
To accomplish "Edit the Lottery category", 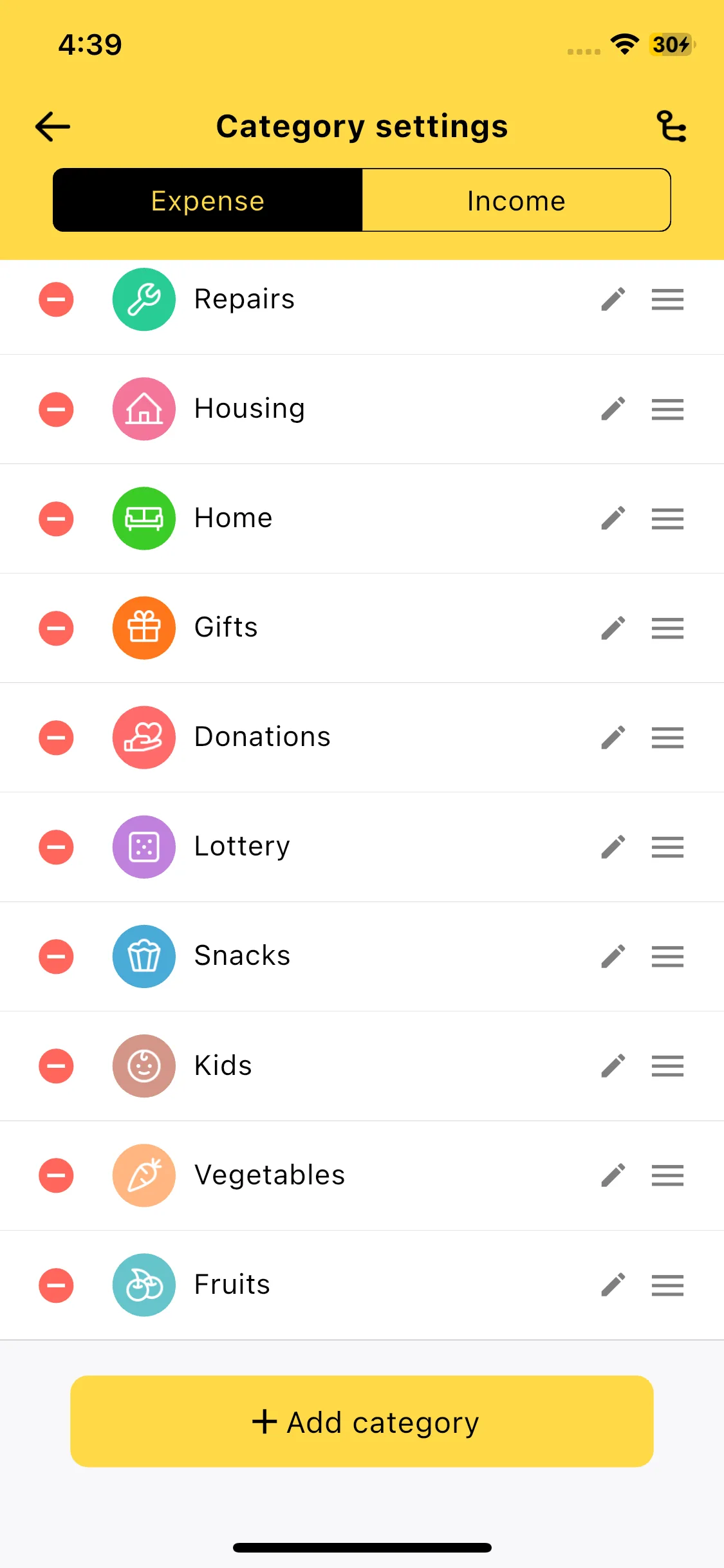I will point(613,847).
